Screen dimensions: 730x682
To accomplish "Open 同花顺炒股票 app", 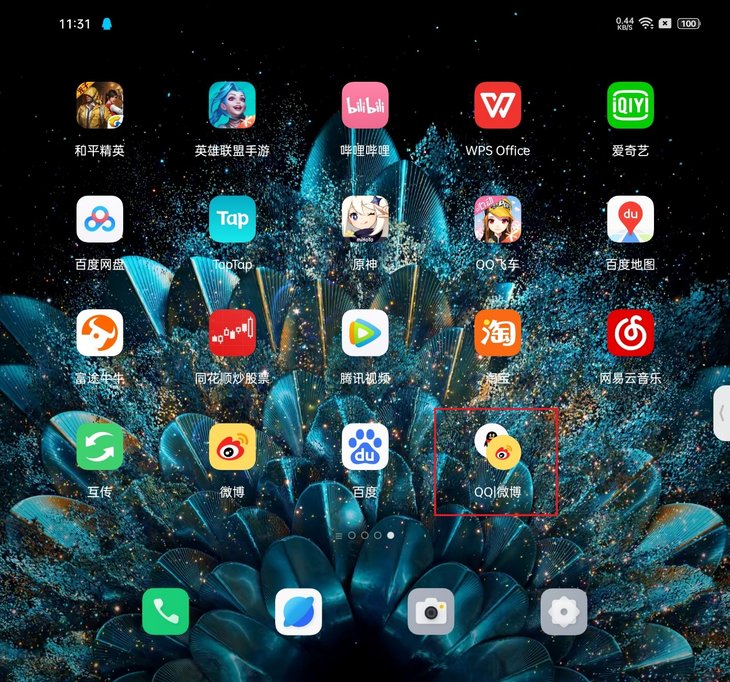I will 232,333.
